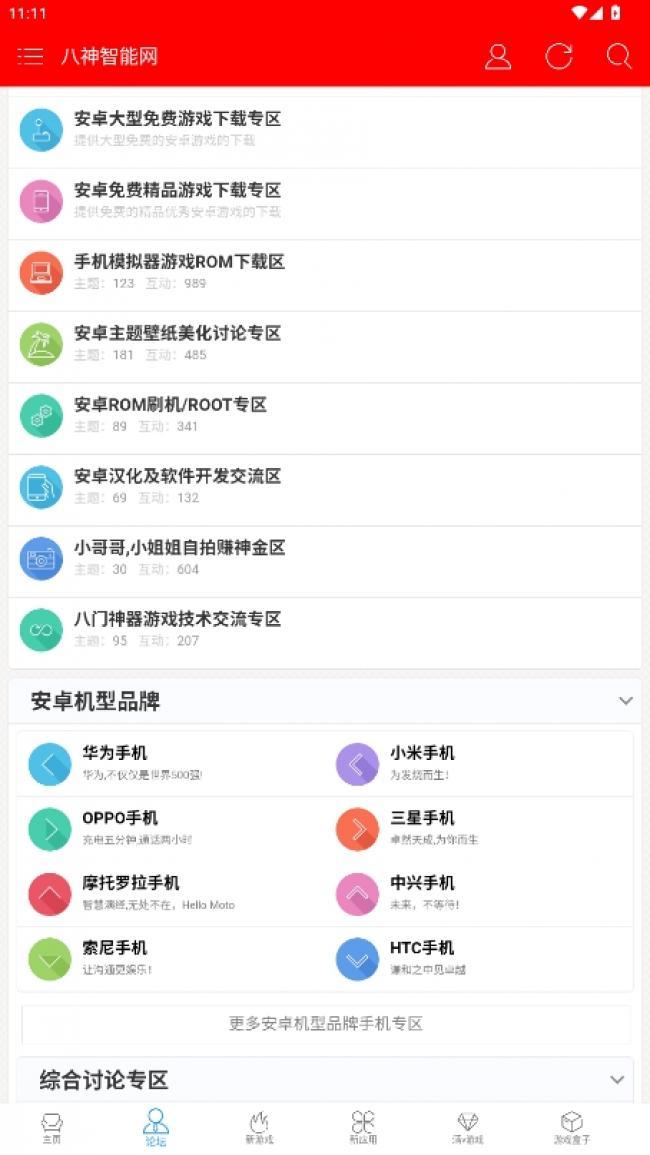650x1155 pixels.
Task: Open the HTC手机 forum
Action: (x=479, y=958)
